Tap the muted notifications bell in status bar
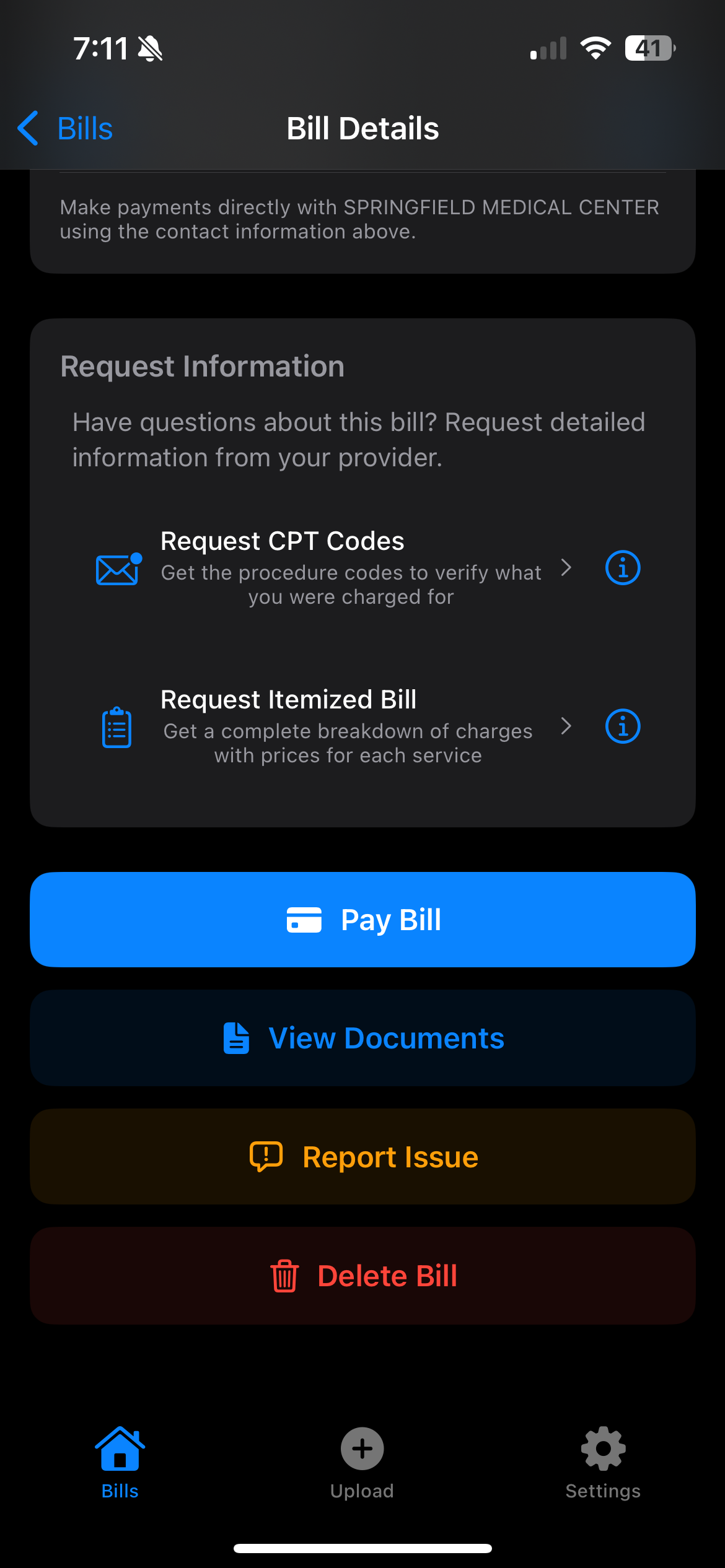Screen dimensions: 725x1568 pyautogui.click(x=151, y=48)
